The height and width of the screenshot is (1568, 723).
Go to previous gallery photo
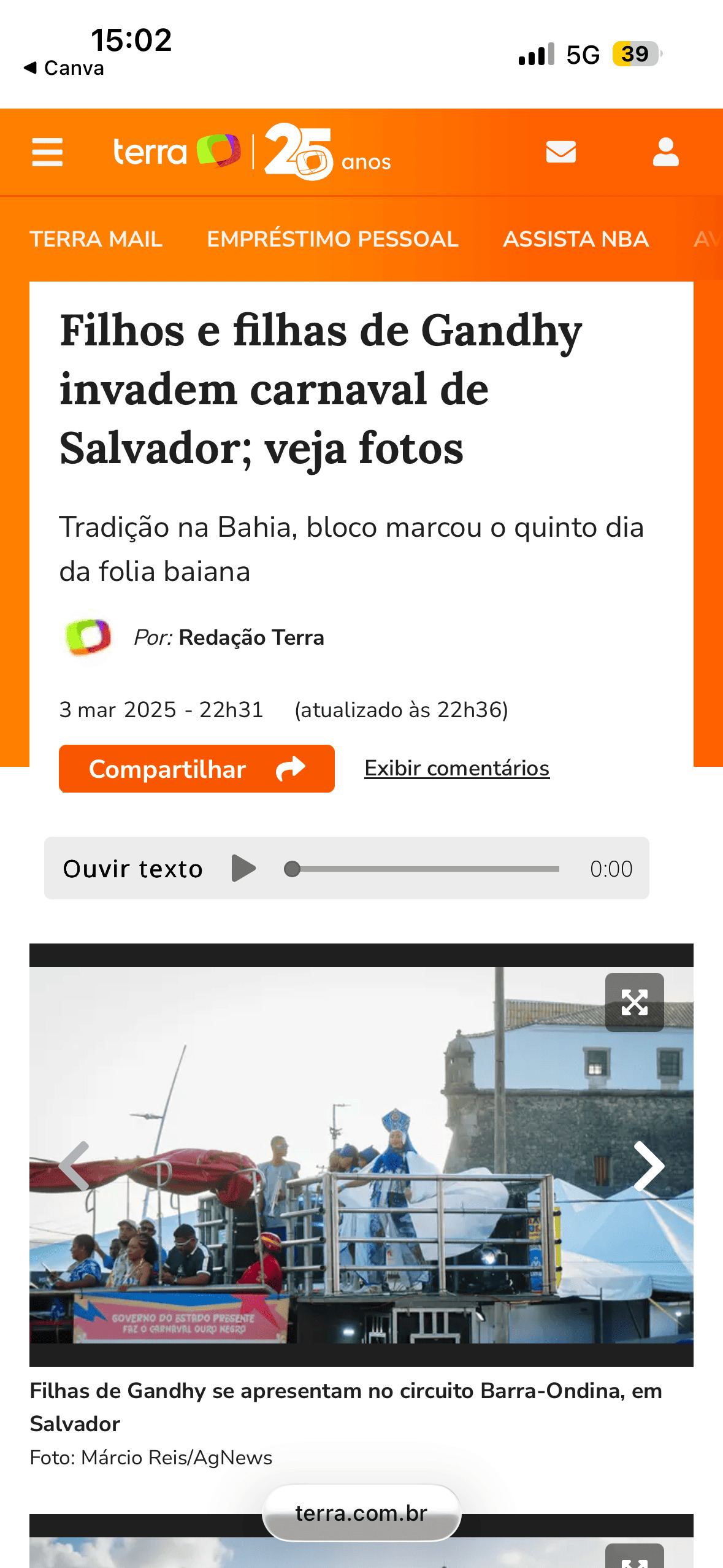pos(75,1166)
